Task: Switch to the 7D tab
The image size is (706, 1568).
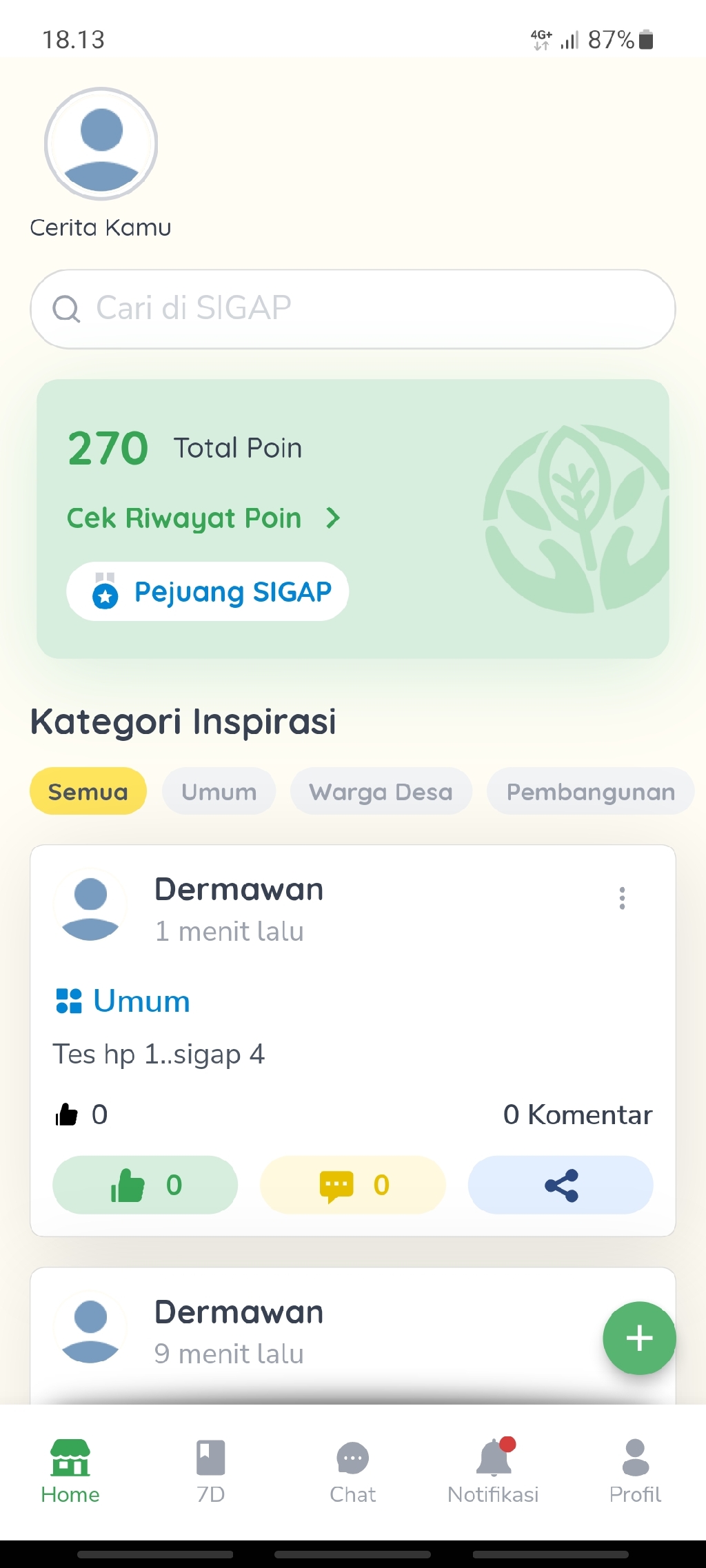Action: tap(211, 1472)
